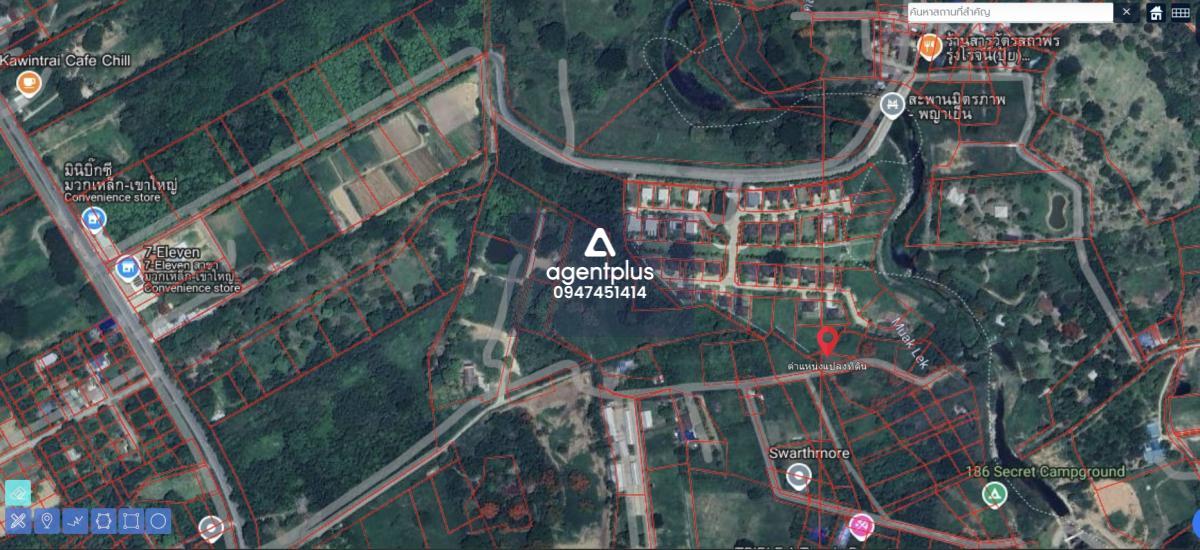Open the home icon
1200x550 pixels.
pos(1156,12)
